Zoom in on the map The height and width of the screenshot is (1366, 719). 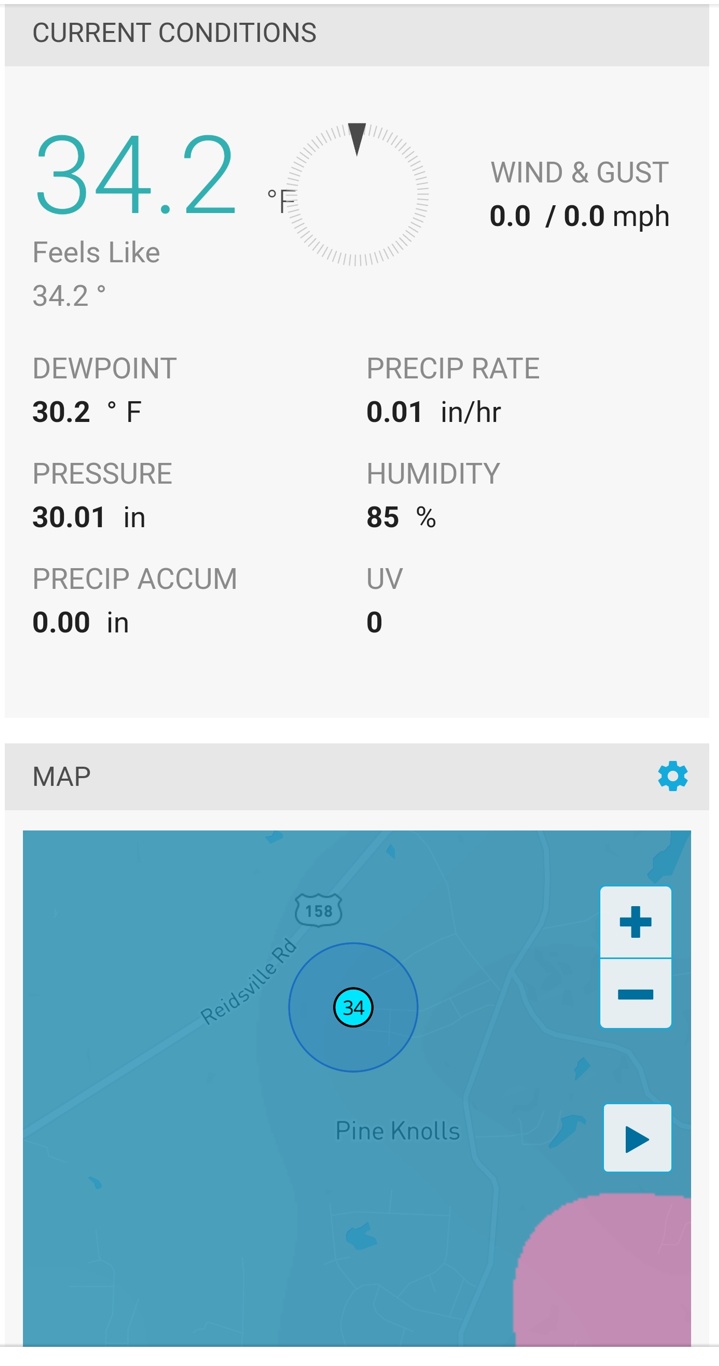(x=636, y=922)
